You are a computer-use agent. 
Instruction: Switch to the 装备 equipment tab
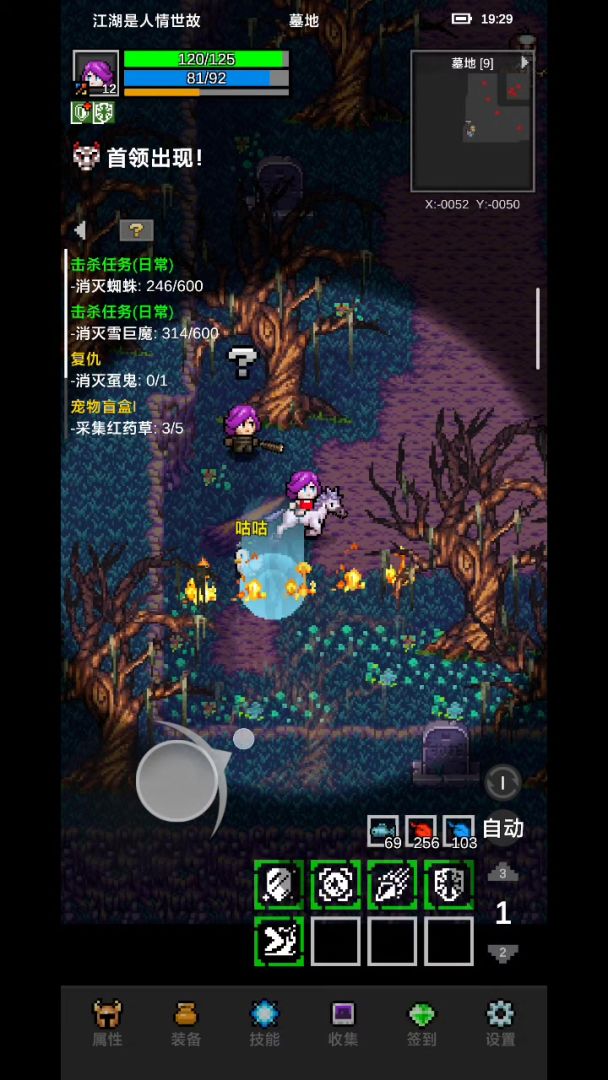(x=185, y=1023)
